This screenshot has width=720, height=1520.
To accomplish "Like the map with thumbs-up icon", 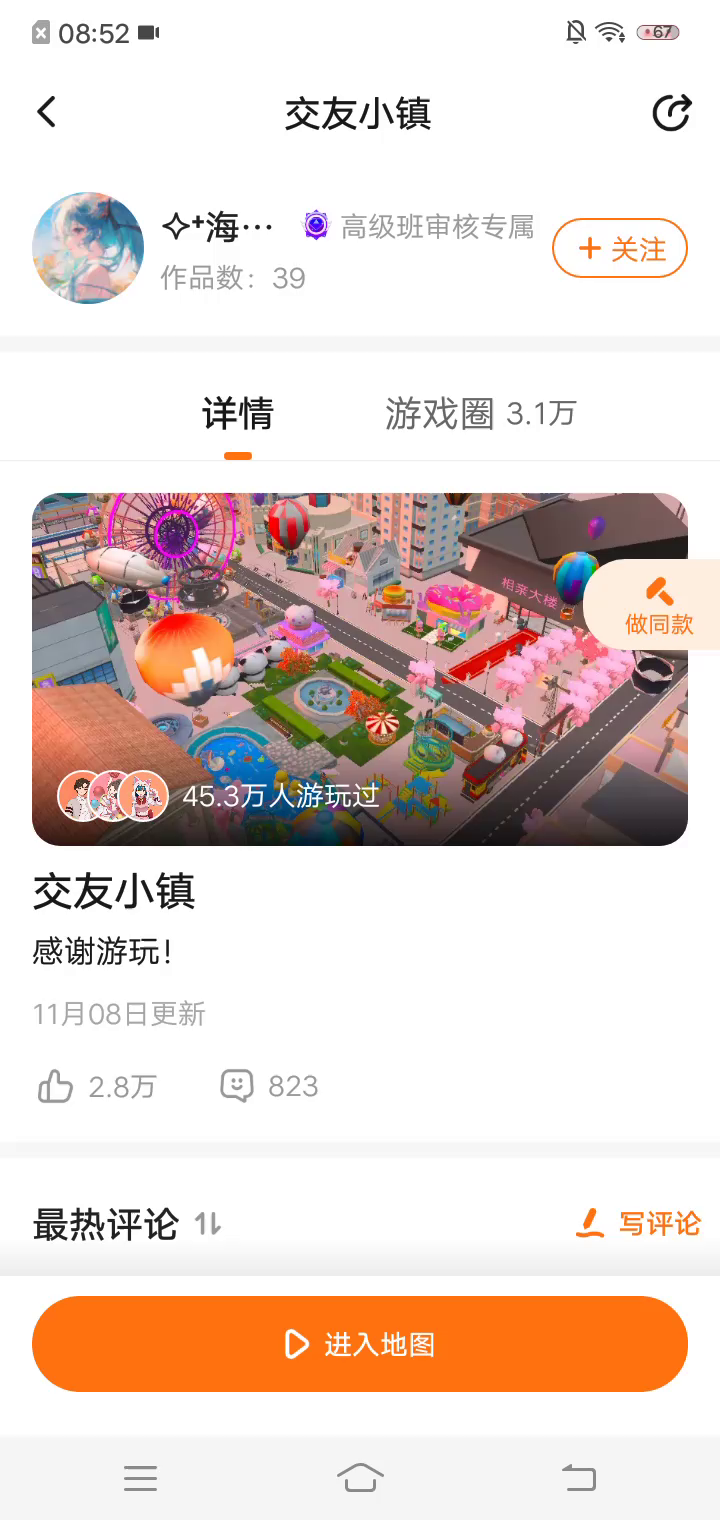I will pos(56,1086).
